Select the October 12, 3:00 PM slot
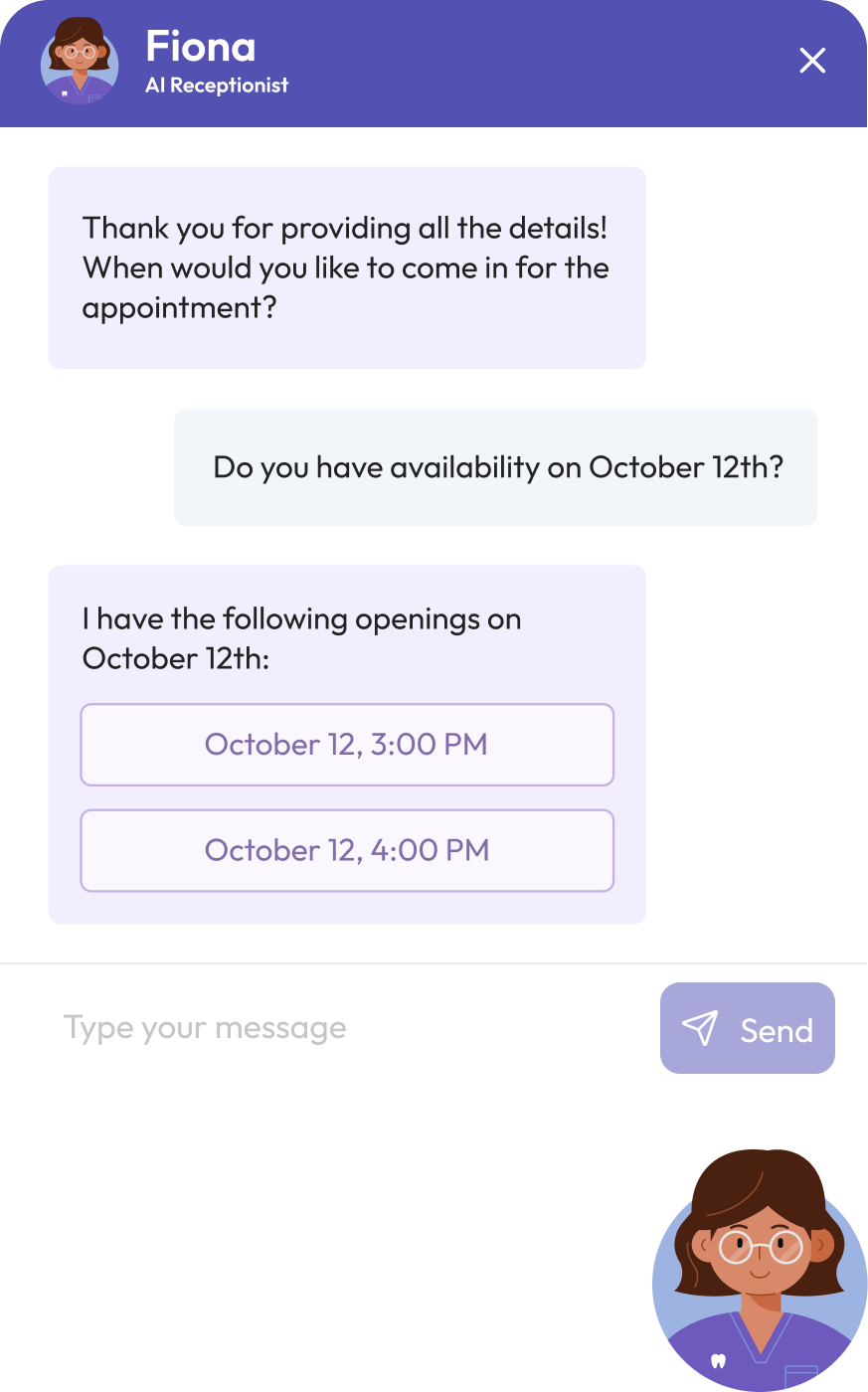 point(347,745)
